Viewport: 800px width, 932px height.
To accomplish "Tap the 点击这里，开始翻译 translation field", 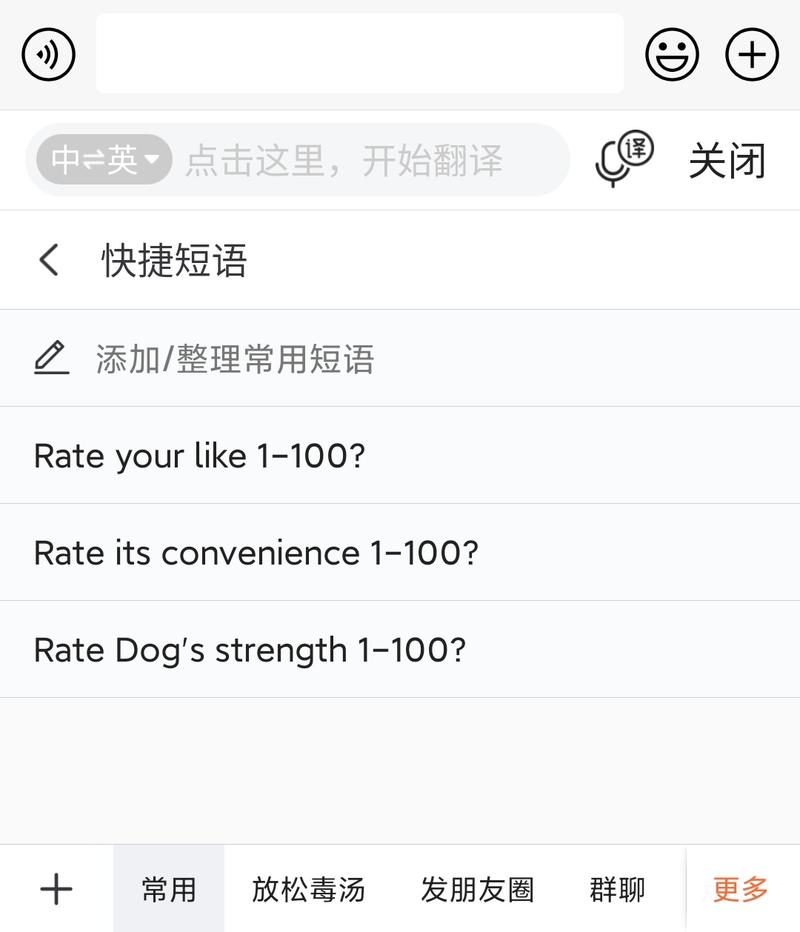I will click(345, 159).
